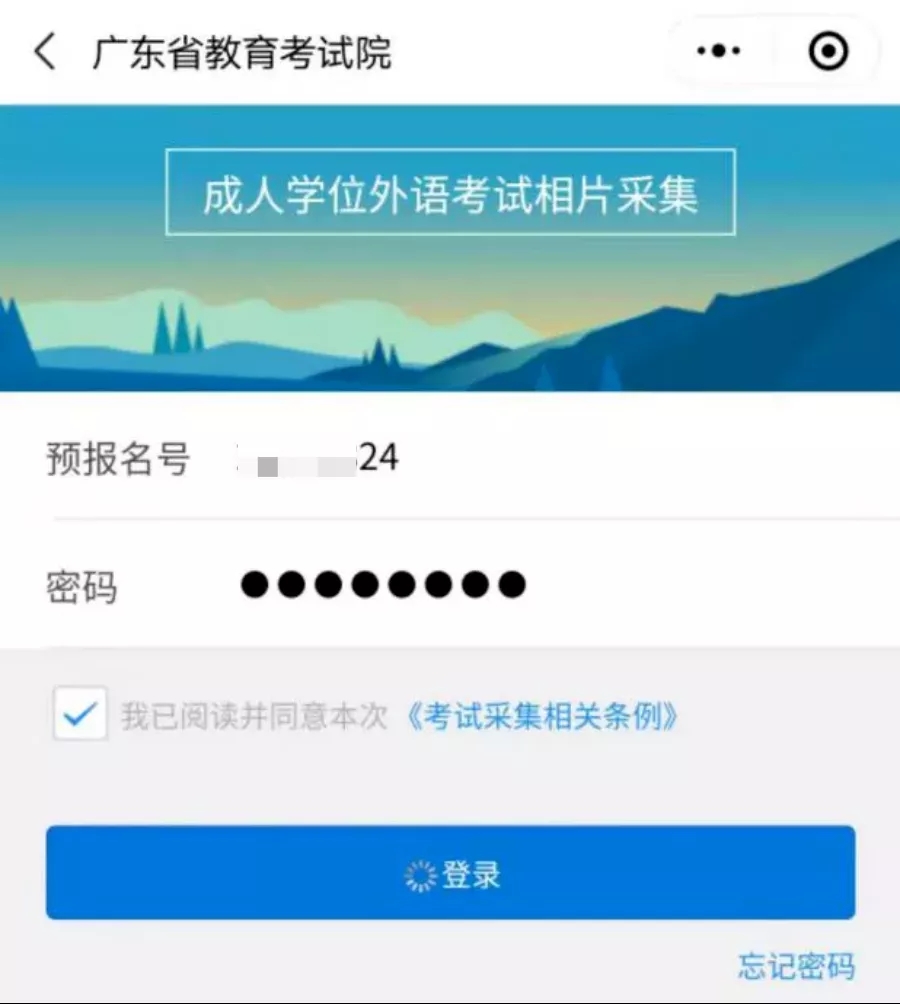
Task: Uncheck the 我已阅读并同意 agreement checkbox
Action: [x=80, y=714]
